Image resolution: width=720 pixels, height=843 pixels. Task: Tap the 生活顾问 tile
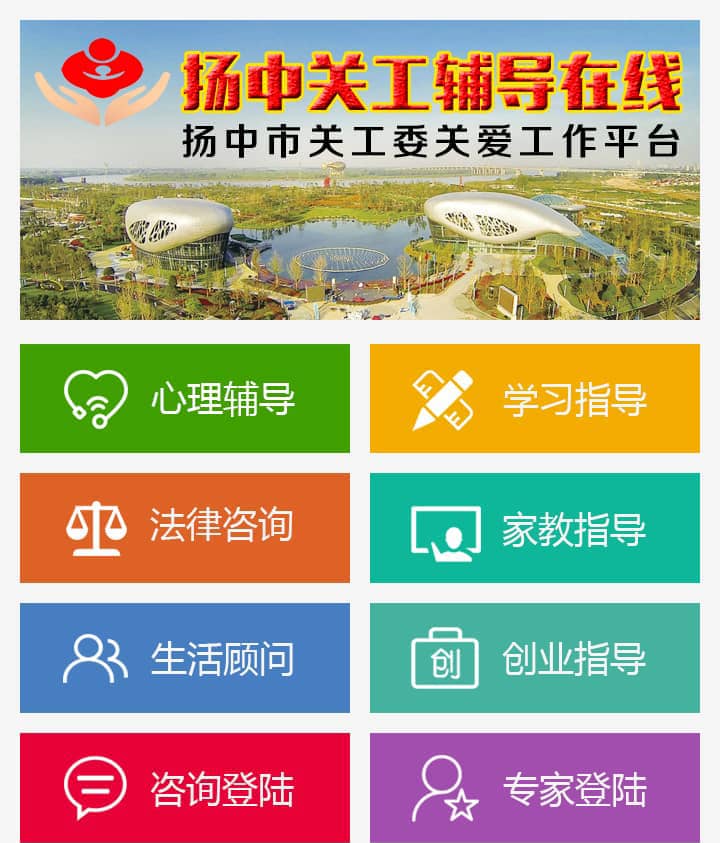tap(185, 658)
